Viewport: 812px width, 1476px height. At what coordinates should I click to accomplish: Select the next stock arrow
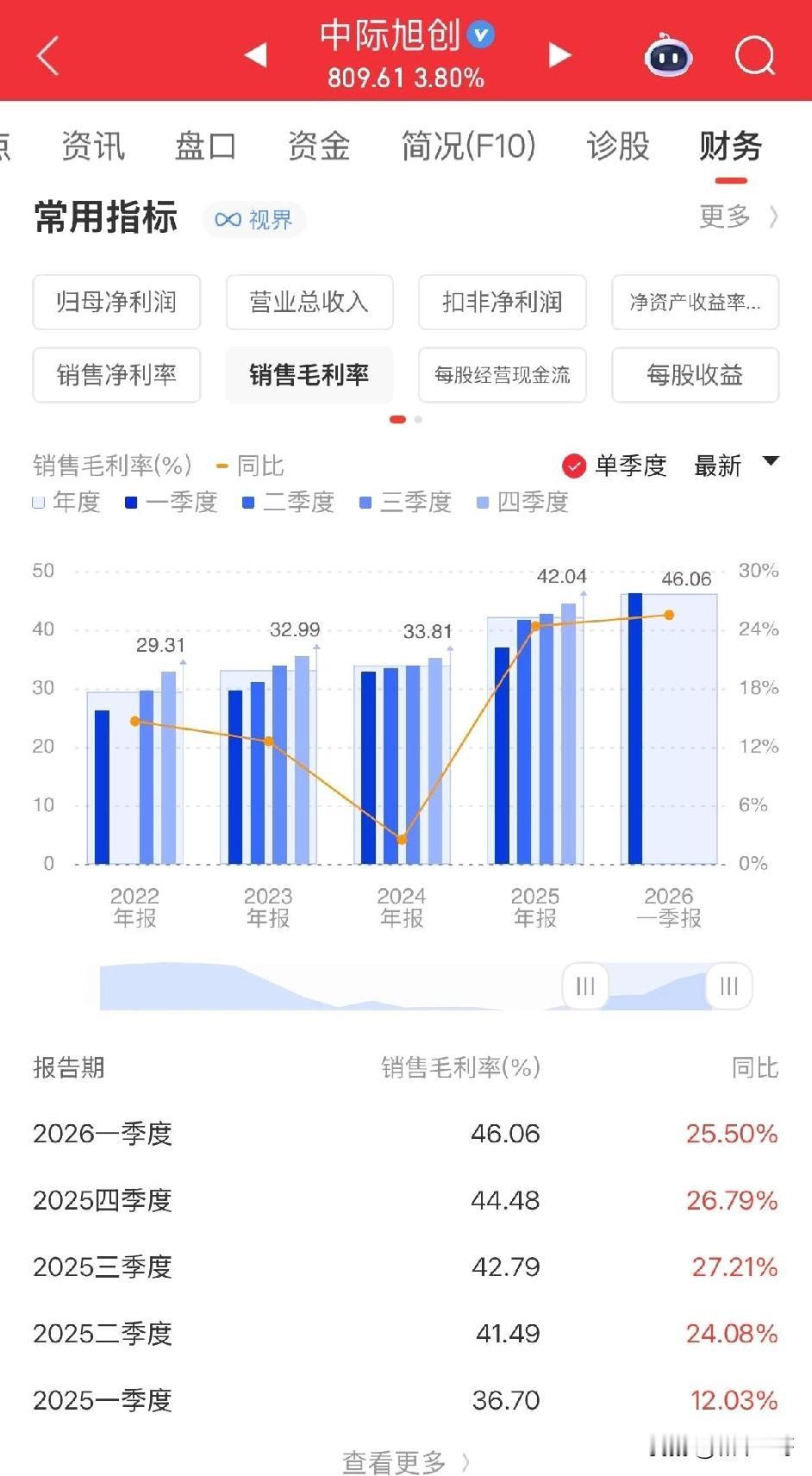(x=559, y=53)
